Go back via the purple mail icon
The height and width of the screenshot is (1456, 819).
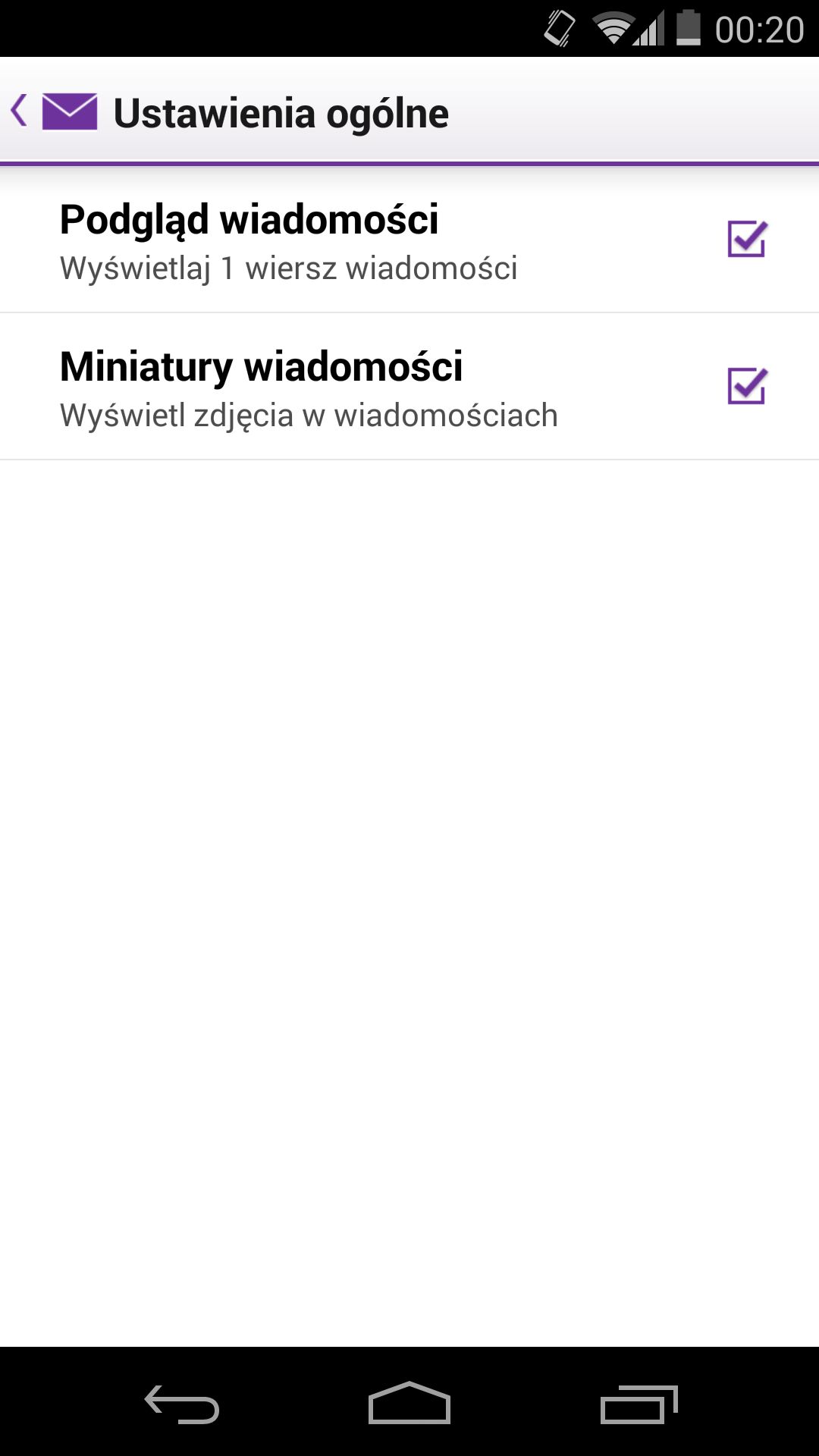[69, 111]
